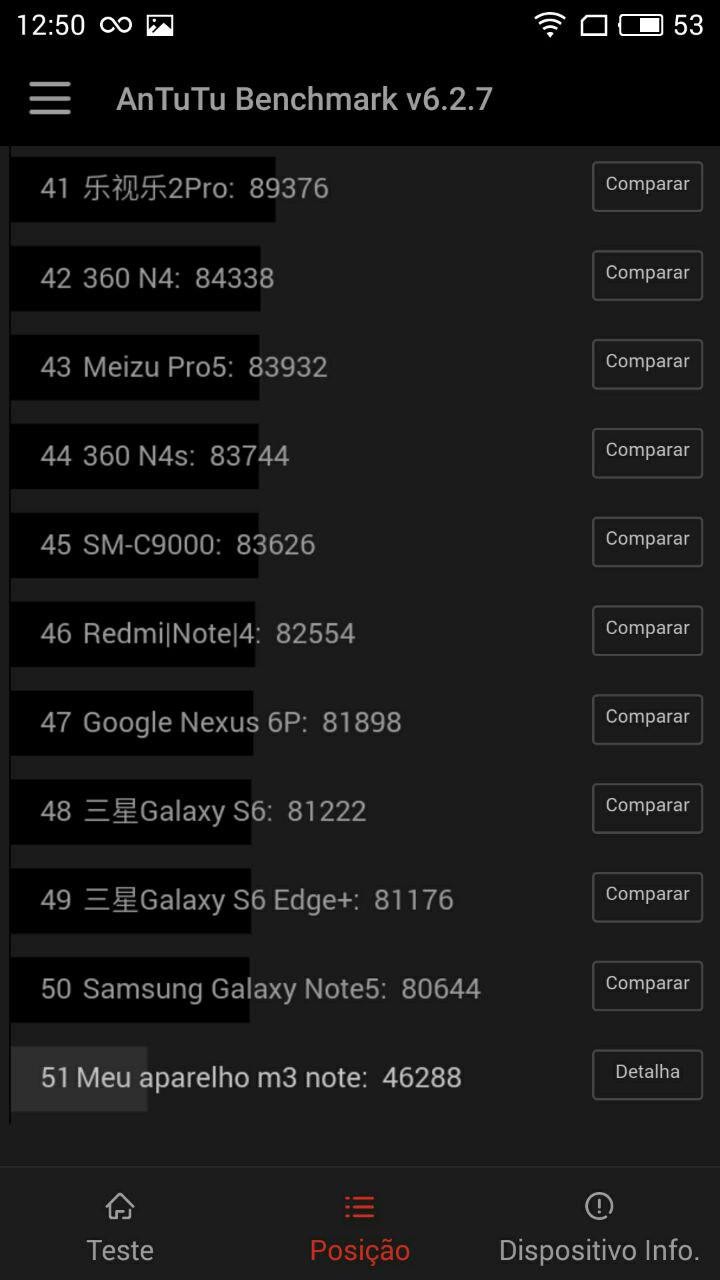Image resolution: width=720 pixels, height=1280 pixels.
Task: Tap Comparar next to 乐视乐2Pro
Action: coord(647,186)
